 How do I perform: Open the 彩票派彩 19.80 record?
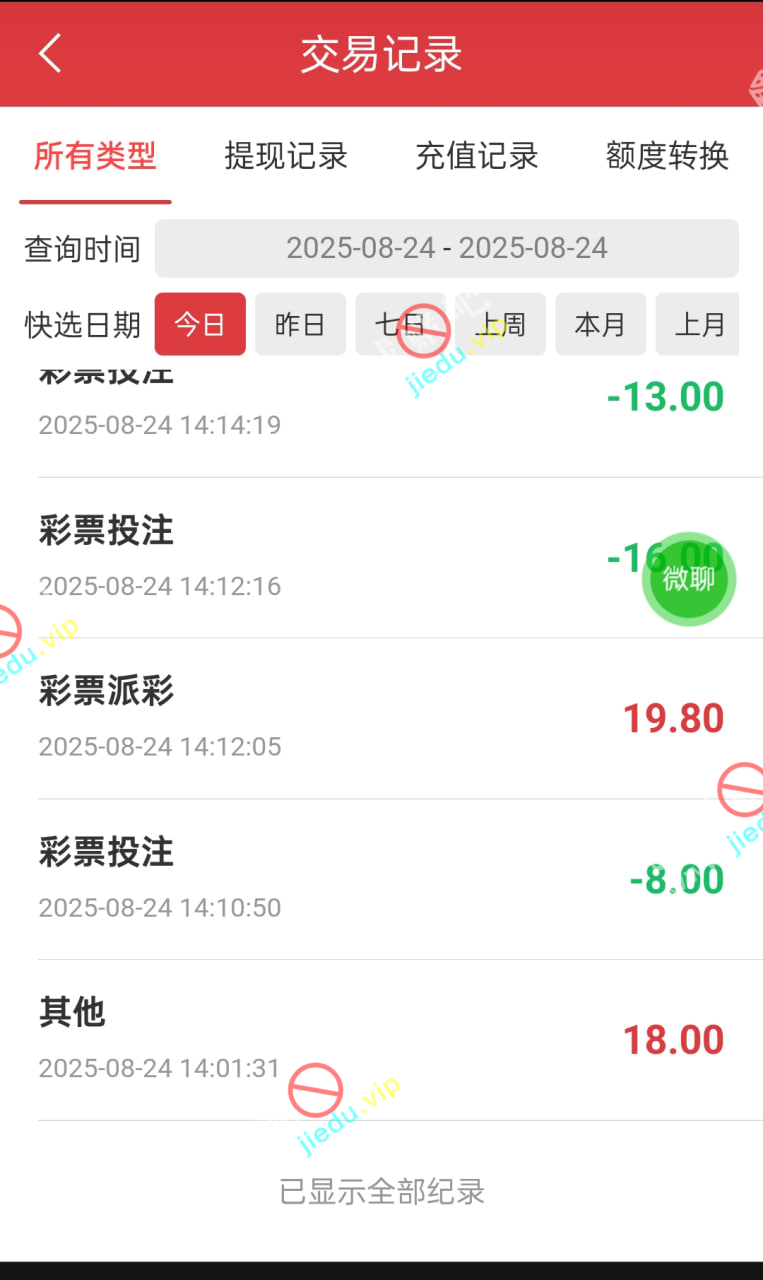point(380,718)
